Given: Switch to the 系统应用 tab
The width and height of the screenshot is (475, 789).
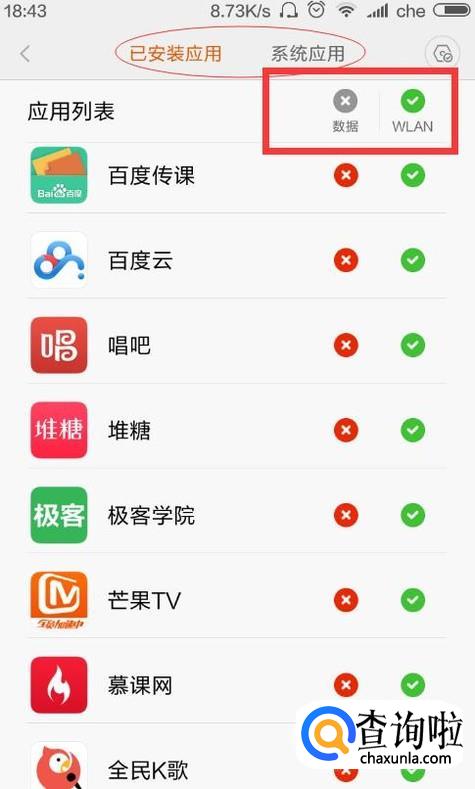Looking at the screenshot, I should 308,53.
